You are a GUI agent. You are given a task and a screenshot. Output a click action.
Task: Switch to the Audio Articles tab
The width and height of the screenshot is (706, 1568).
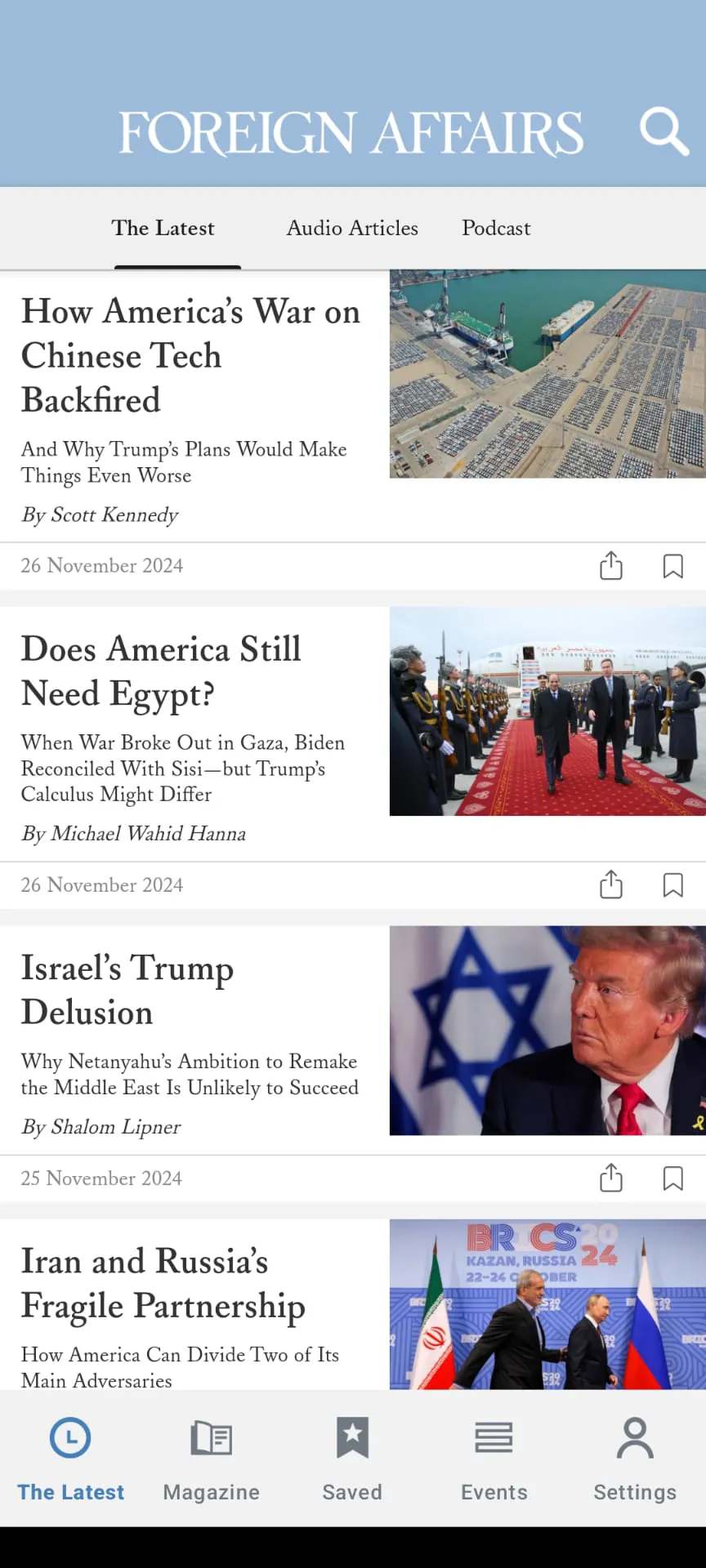pos(351,229)
